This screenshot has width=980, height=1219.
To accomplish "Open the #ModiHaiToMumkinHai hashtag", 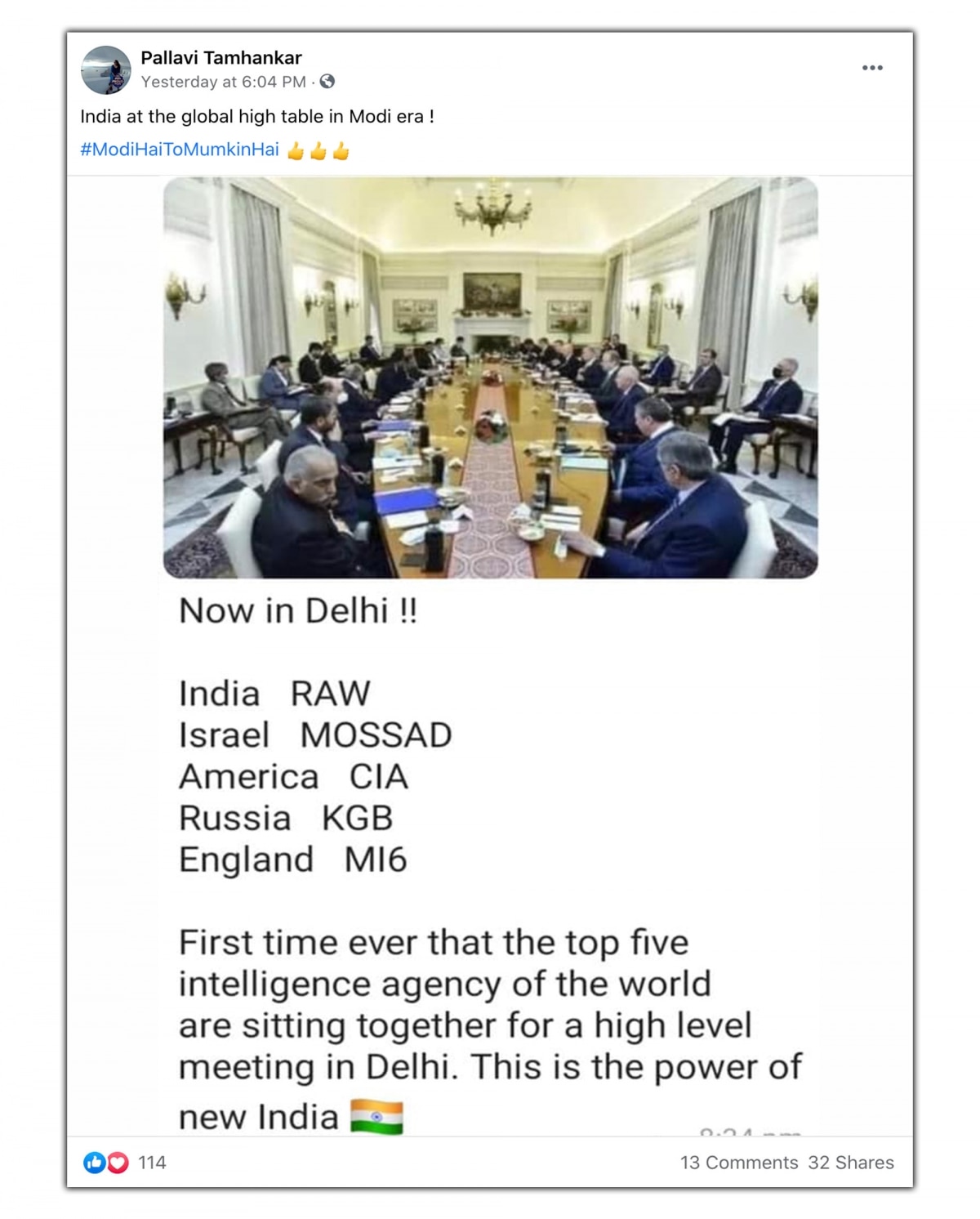I will coord(180,150).
